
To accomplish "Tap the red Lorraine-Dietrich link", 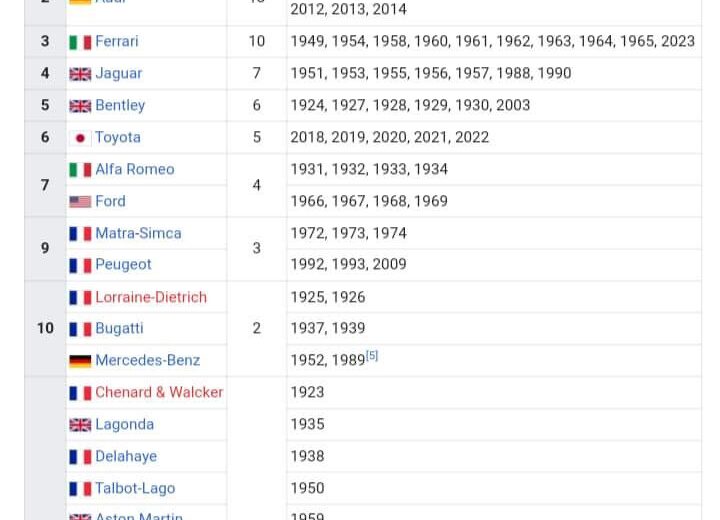I will click(x=151, y=297).
